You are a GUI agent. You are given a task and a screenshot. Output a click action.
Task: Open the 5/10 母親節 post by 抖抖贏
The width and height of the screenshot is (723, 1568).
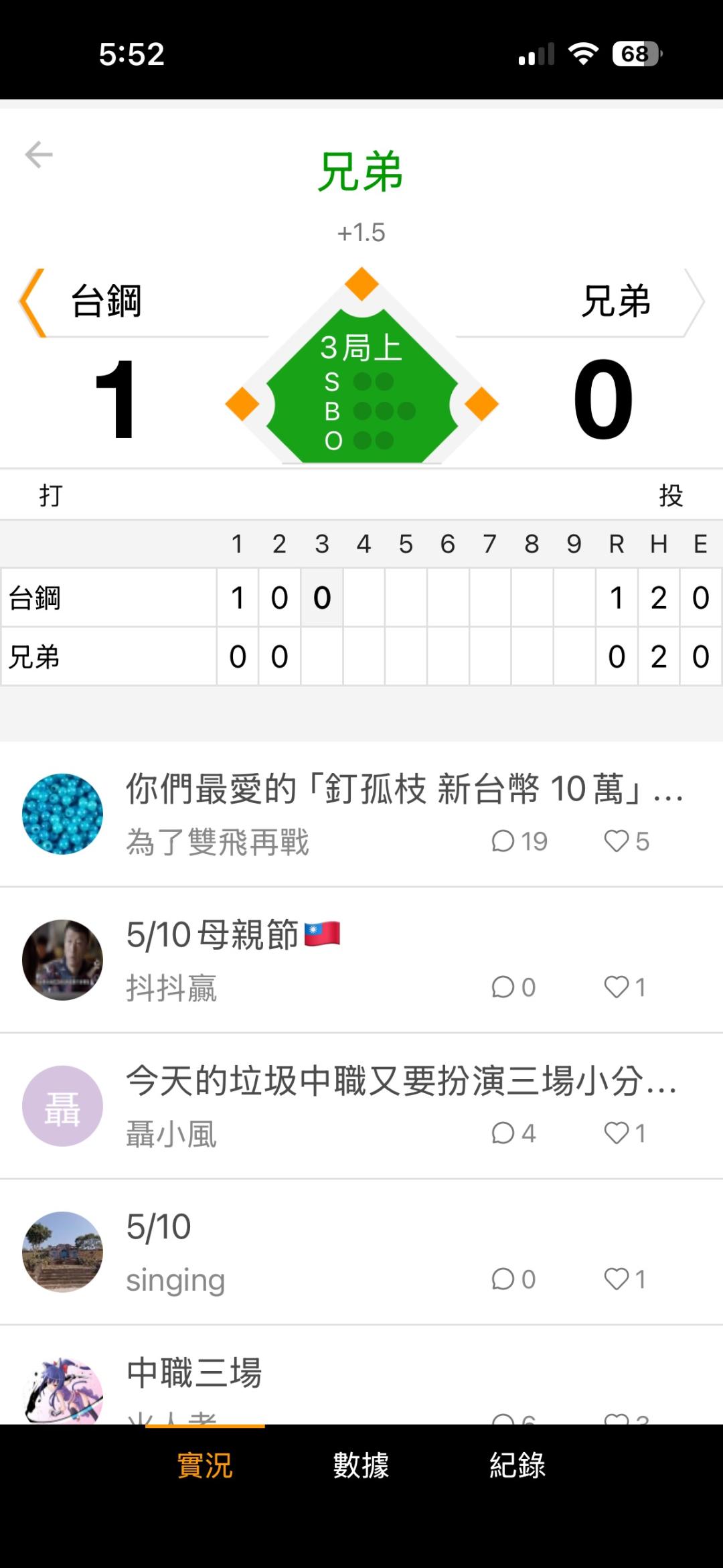361,960
